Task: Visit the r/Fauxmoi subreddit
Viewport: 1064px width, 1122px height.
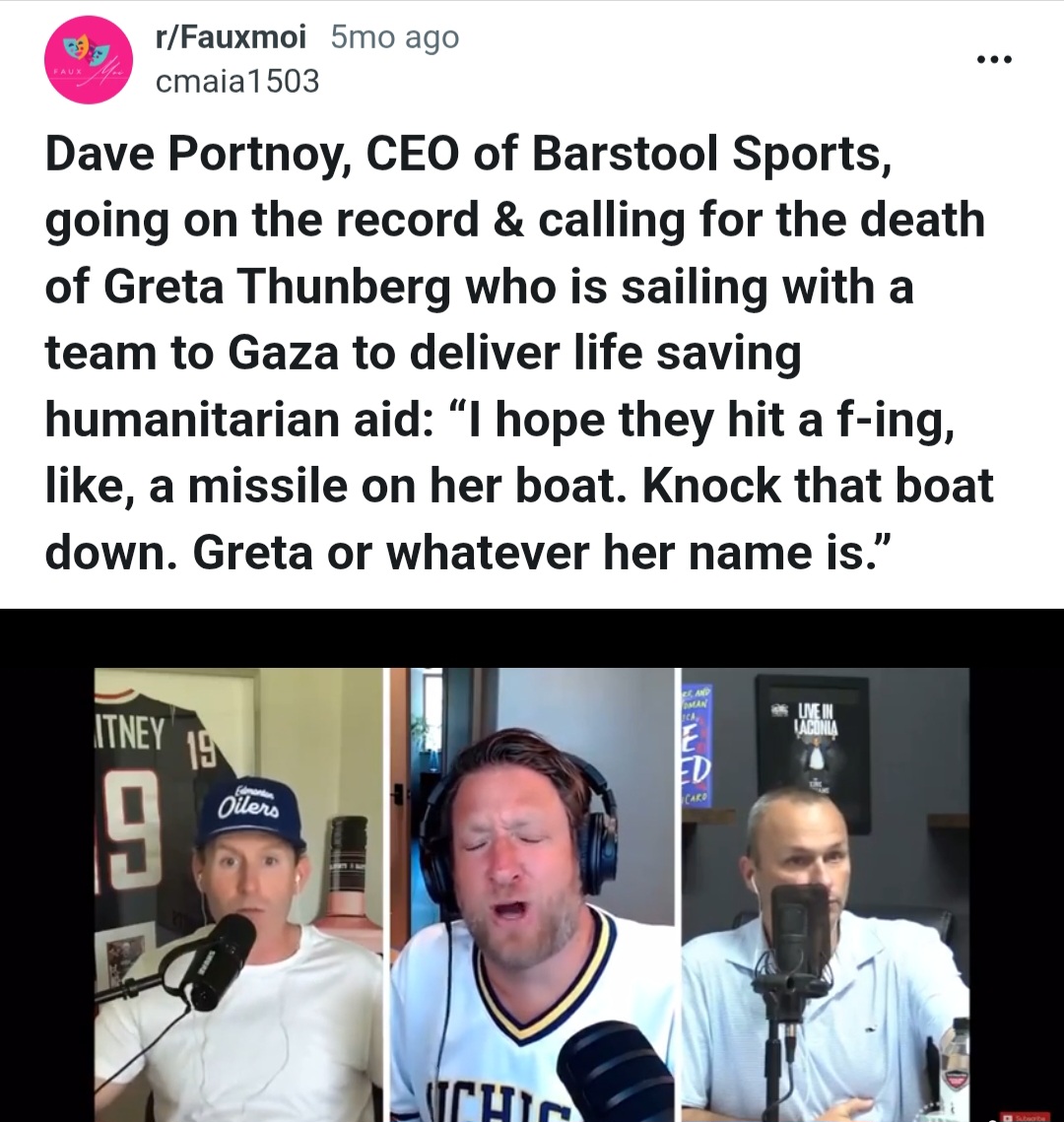Action: point(232,37)
